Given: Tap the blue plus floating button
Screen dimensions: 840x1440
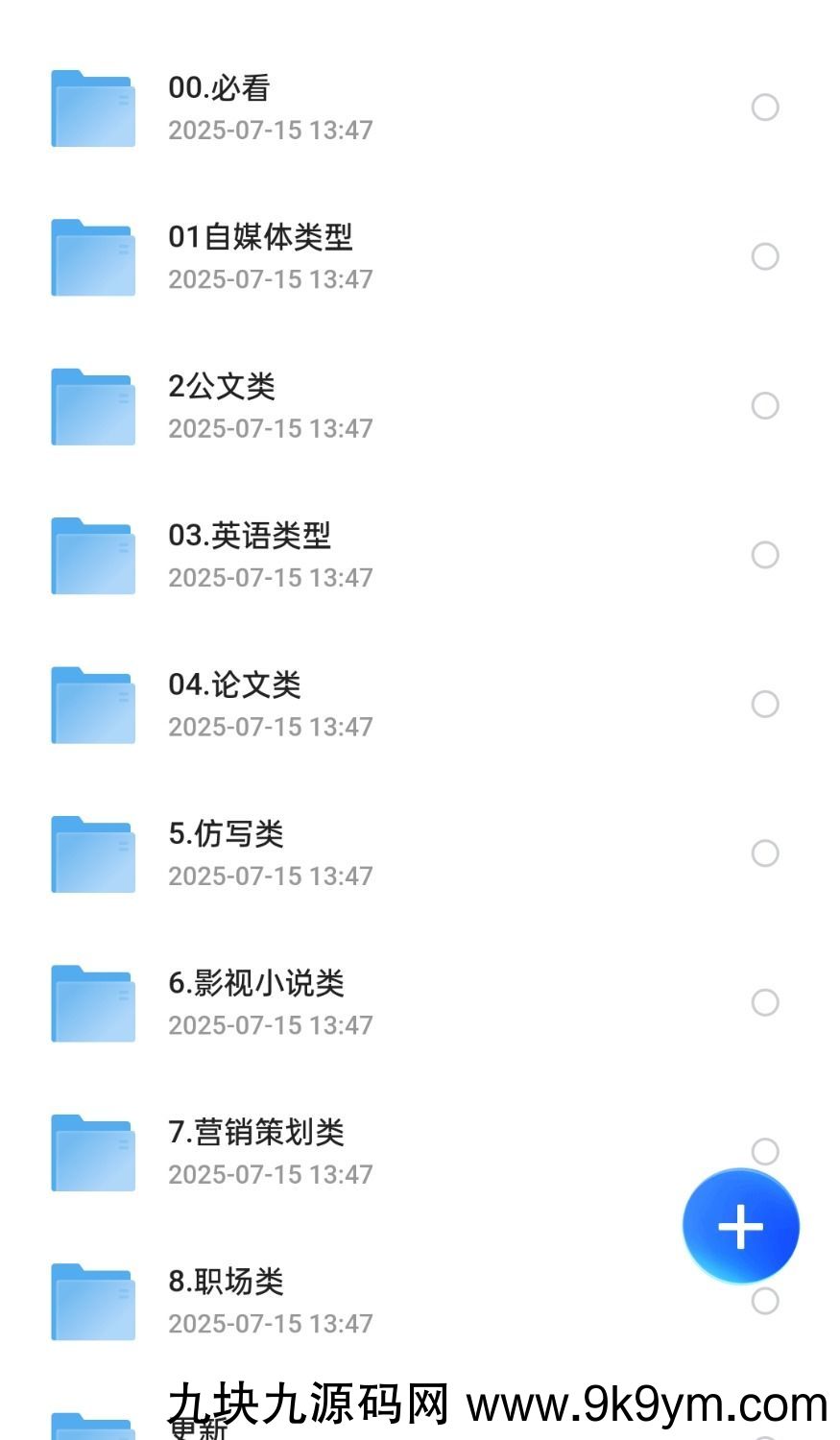Looking at the screenshot, I should [740, 1225].
